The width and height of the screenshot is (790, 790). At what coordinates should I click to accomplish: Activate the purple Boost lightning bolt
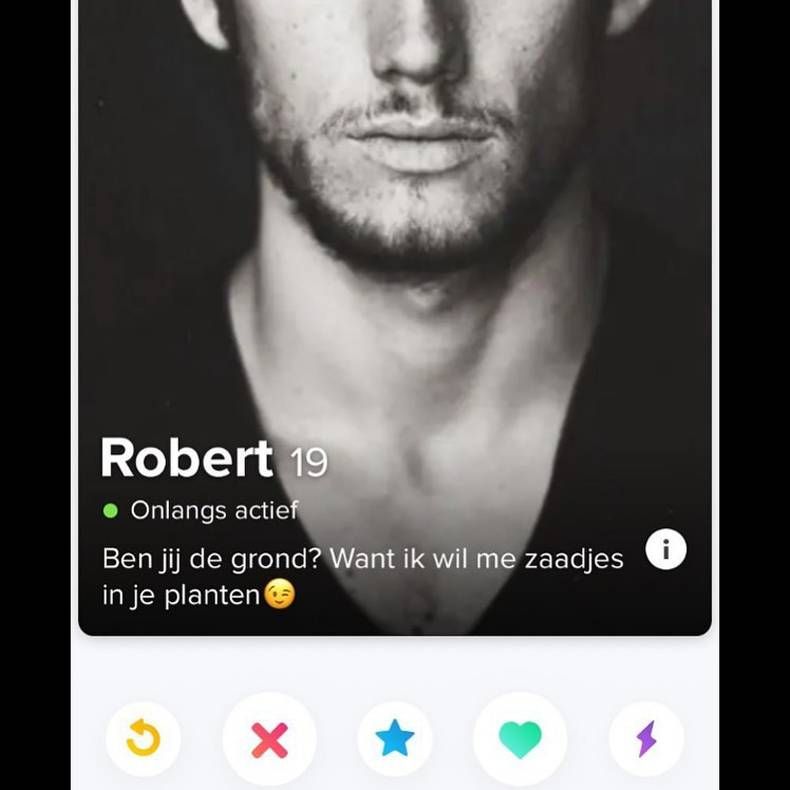[x=647, y=739]
